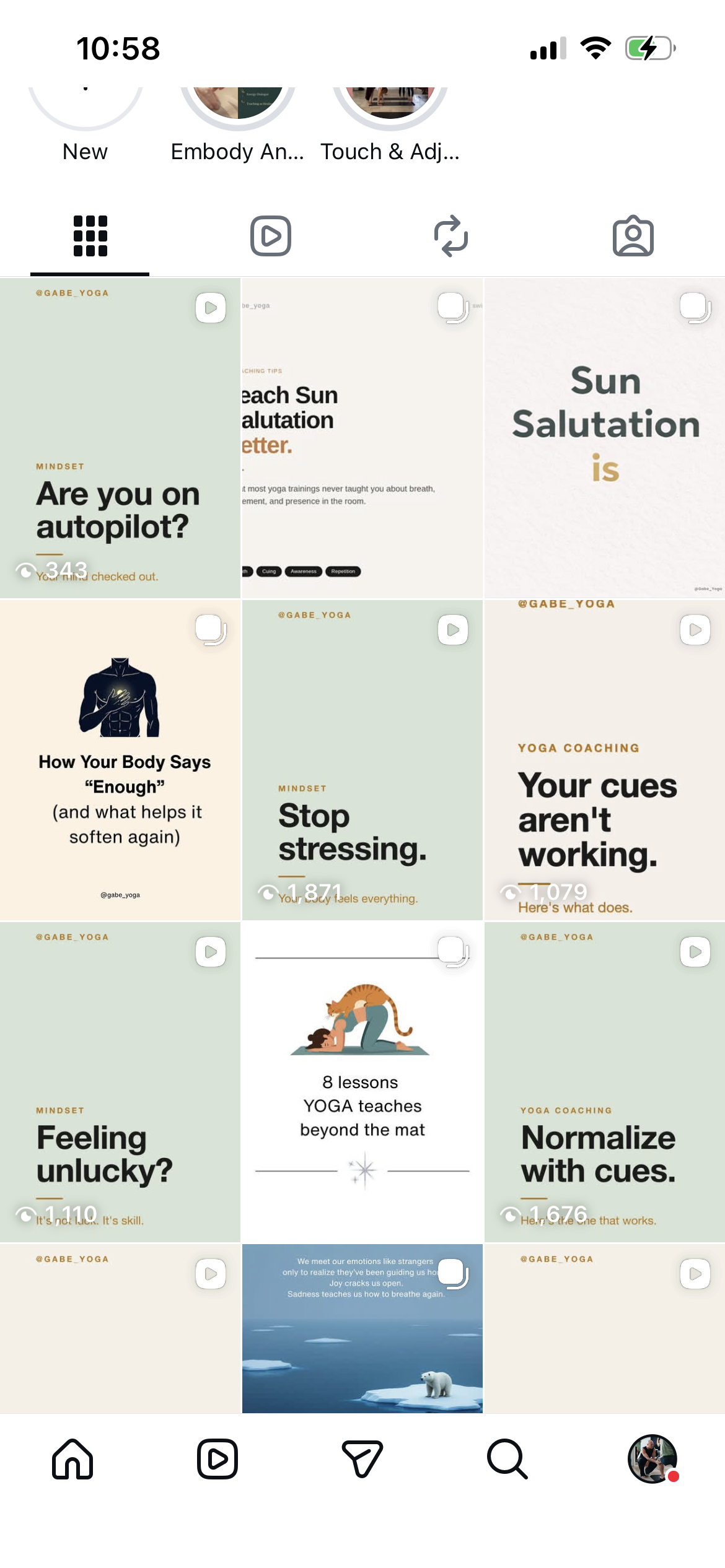Switch to the reposts tab
This screenshot has width=725, height=1568.
pyautogui.click(x=451, y=236)
